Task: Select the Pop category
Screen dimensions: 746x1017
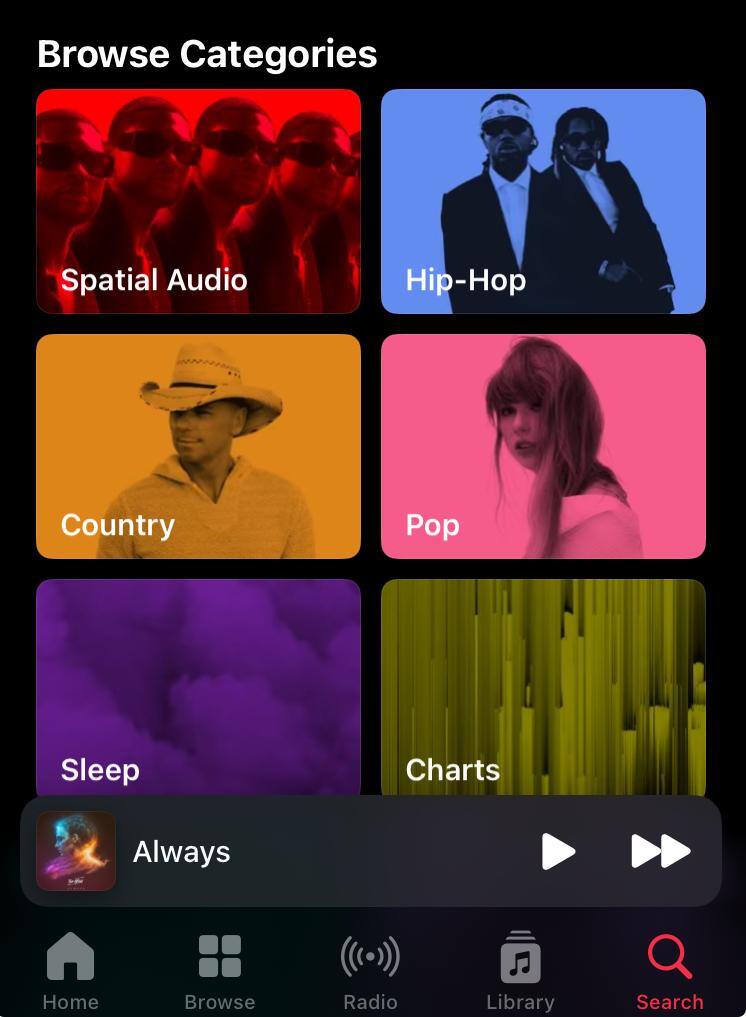Action: point(543,446)
